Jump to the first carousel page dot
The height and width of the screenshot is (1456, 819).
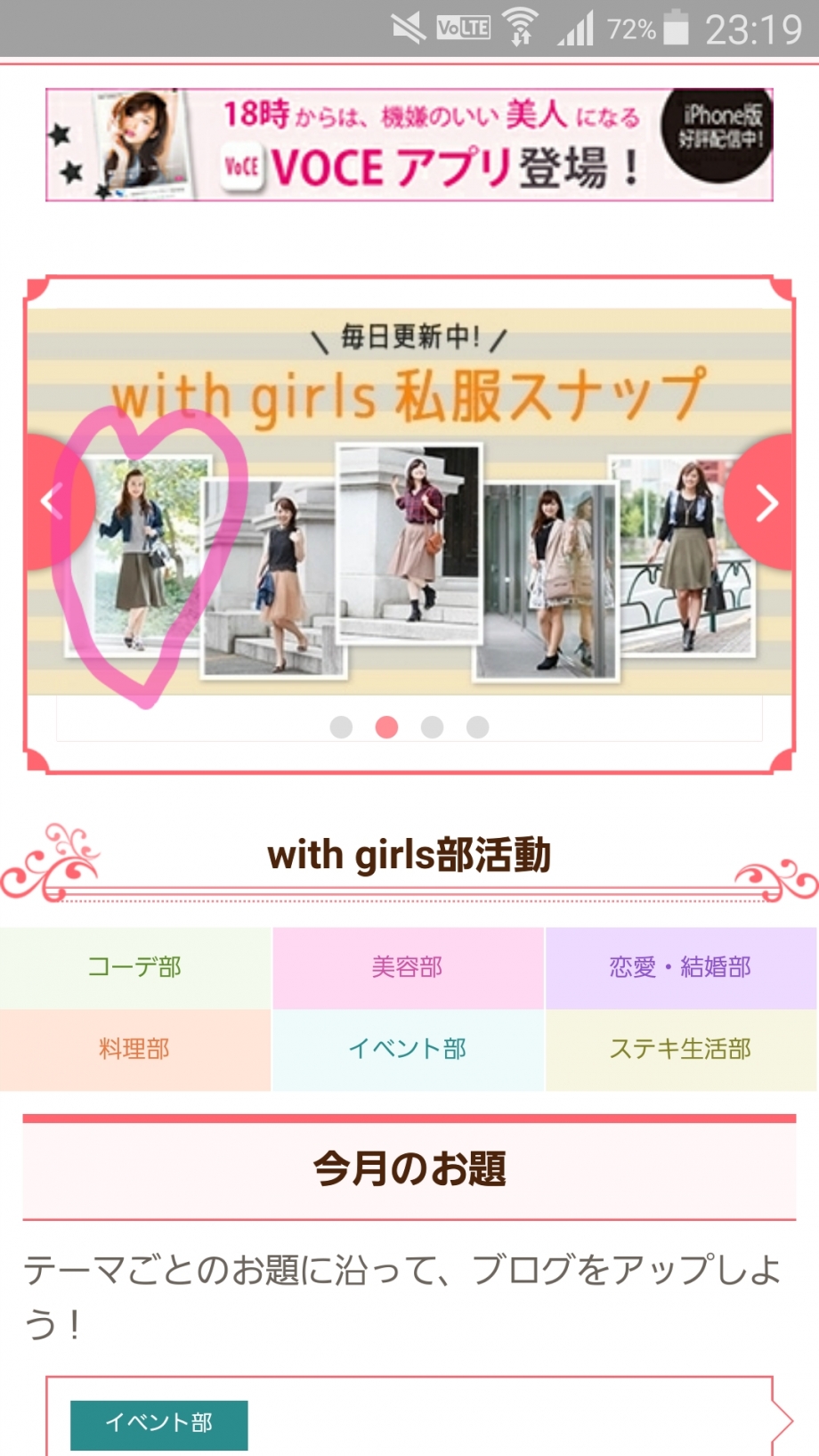(x=341, y=728)
